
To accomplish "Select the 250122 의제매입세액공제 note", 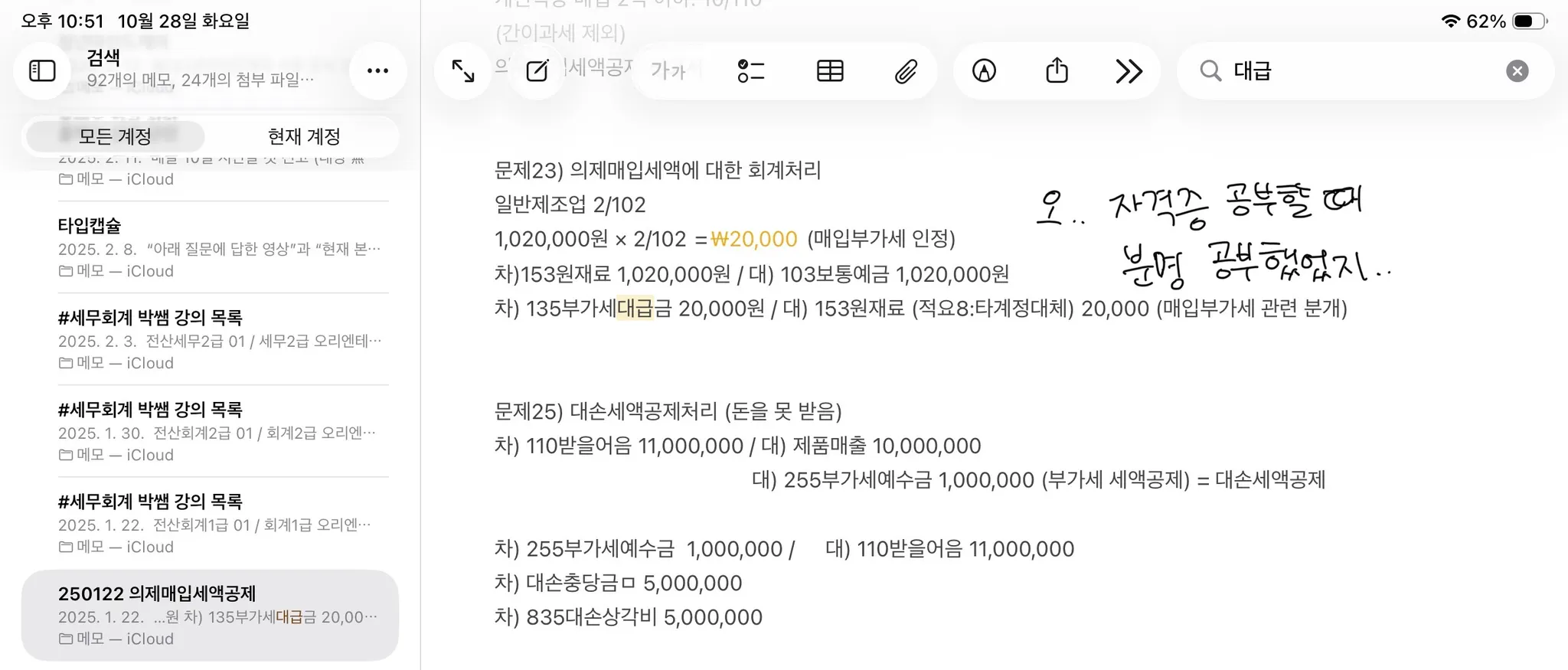I will point(211,615).
